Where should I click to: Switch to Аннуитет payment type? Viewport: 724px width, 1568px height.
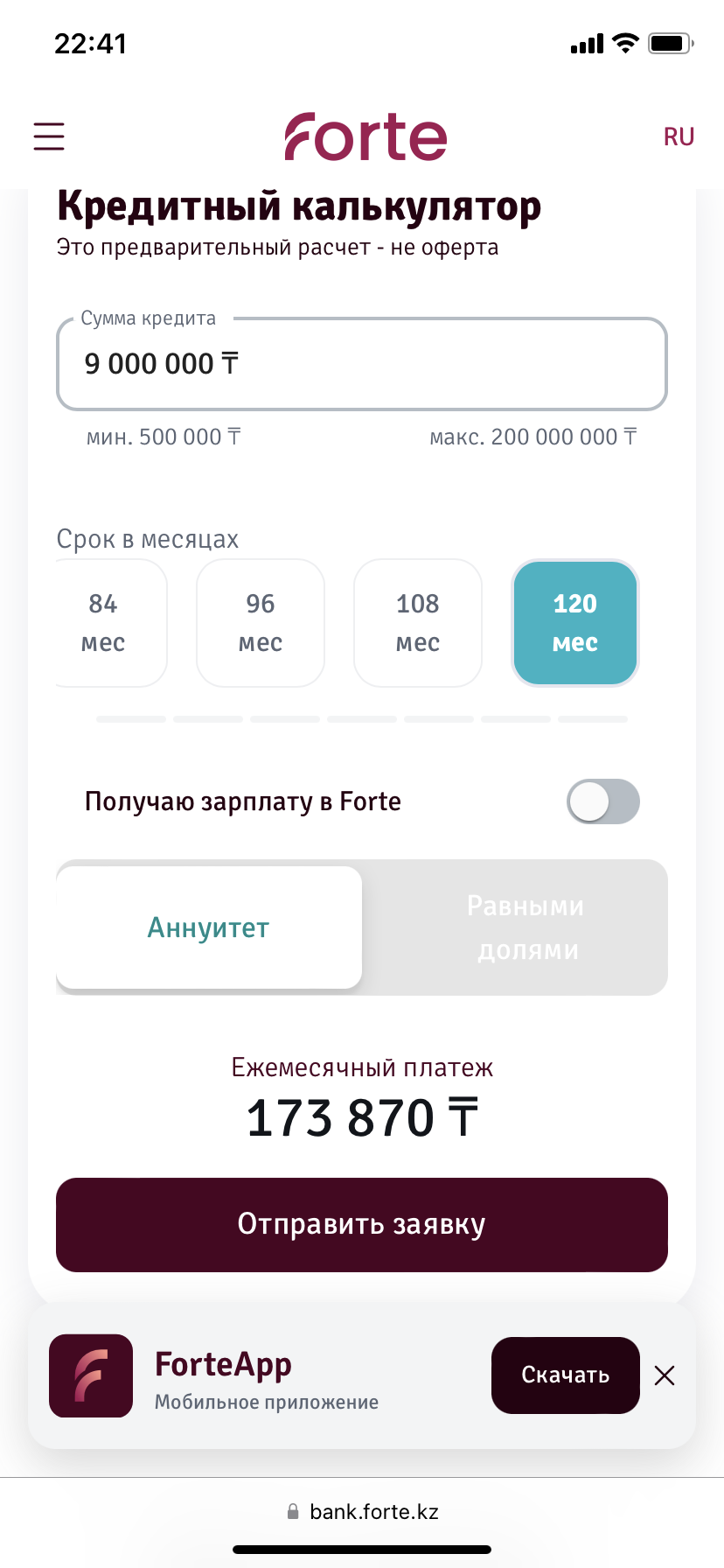pyautogui.click(x=209, y=927)
